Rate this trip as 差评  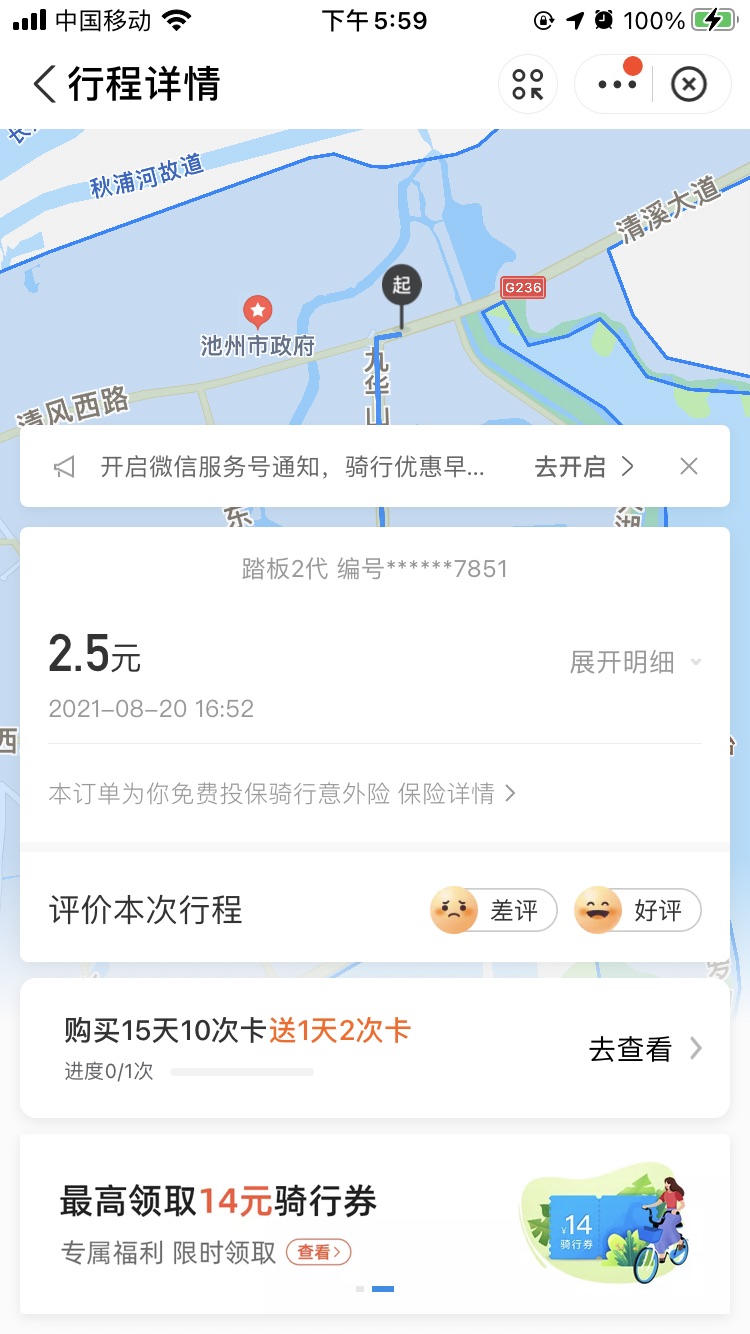pyautogui.click(x=494, y=911)
